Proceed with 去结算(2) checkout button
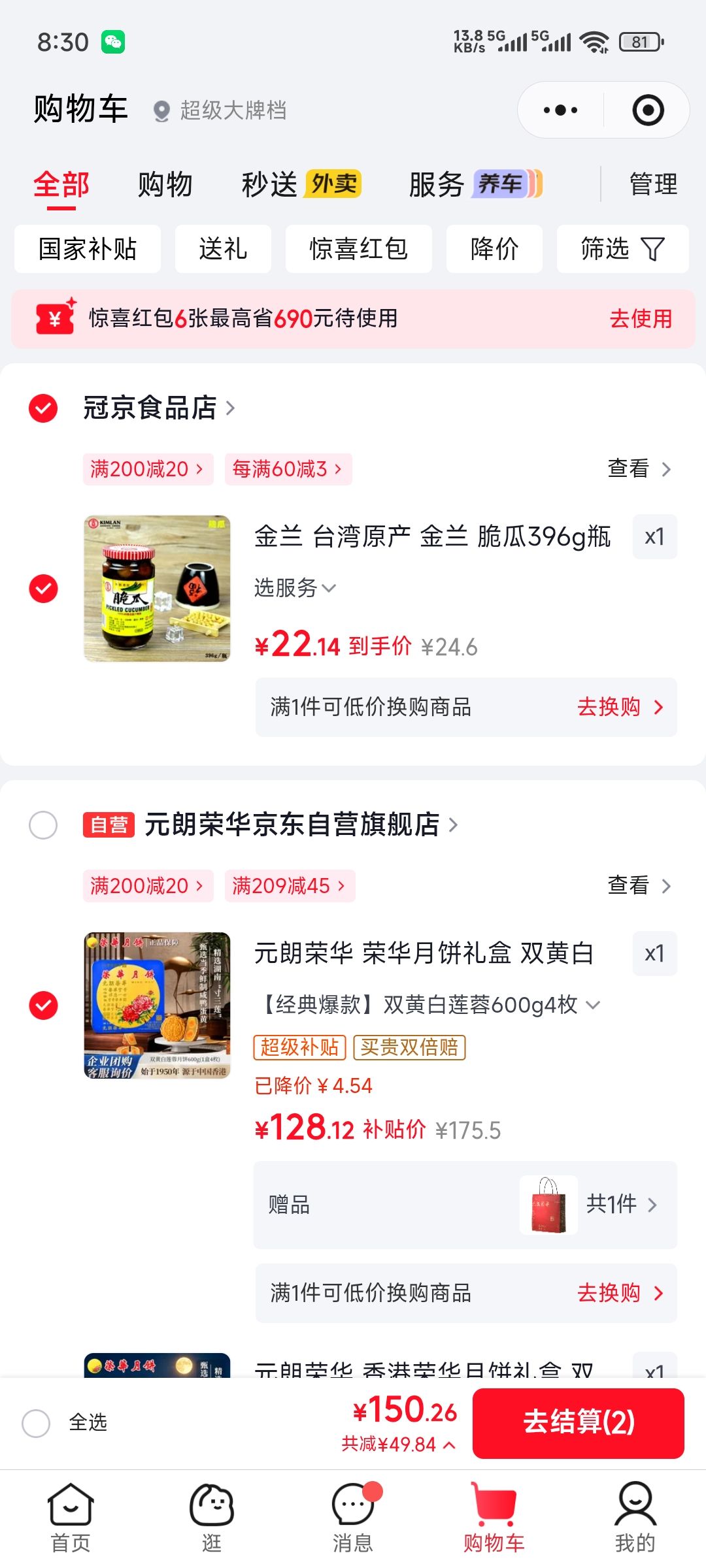Viewport: 706px width, 1568px height. coord(579,1423)
